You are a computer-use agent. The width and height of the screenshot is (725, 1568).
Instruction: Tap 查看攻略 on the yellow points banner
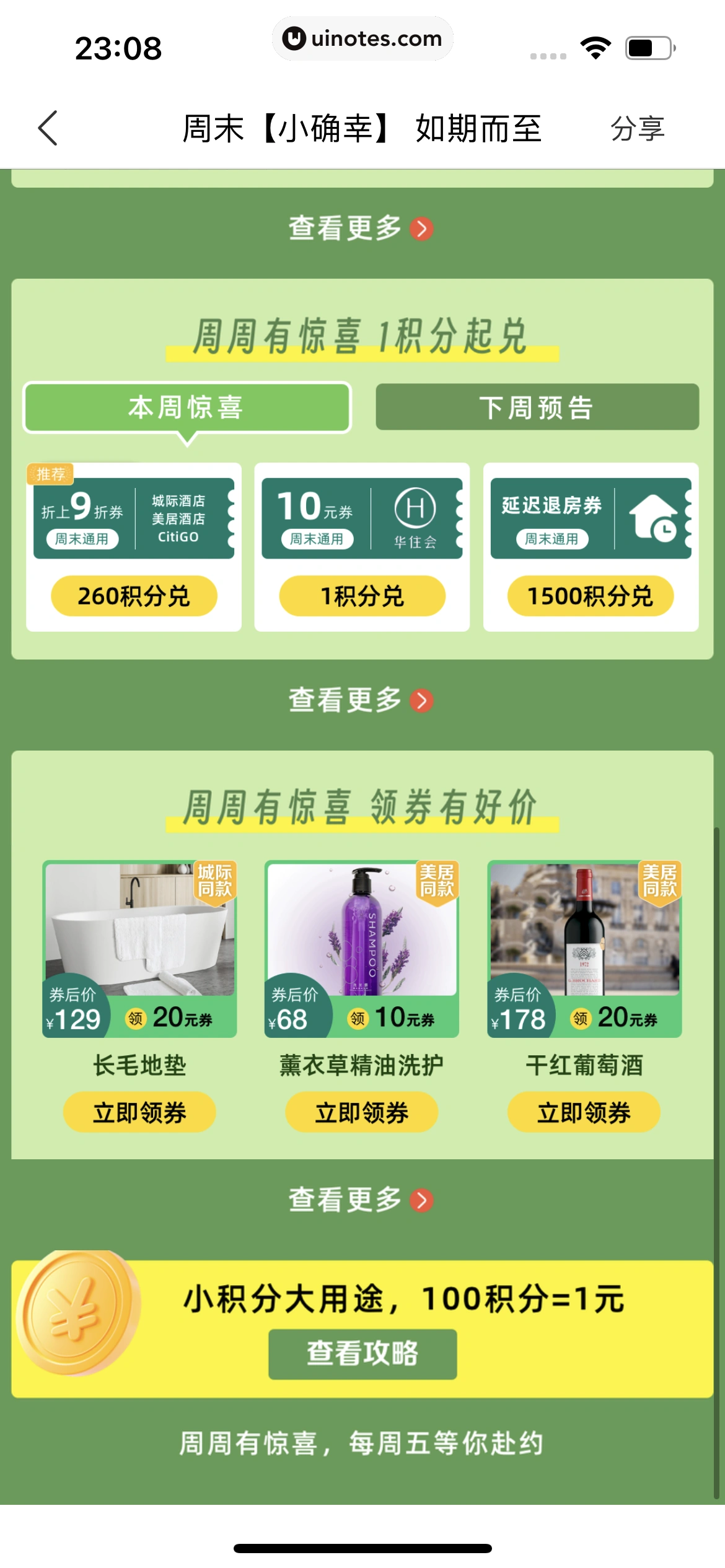pyautogui.click(x=362, y=1354)
